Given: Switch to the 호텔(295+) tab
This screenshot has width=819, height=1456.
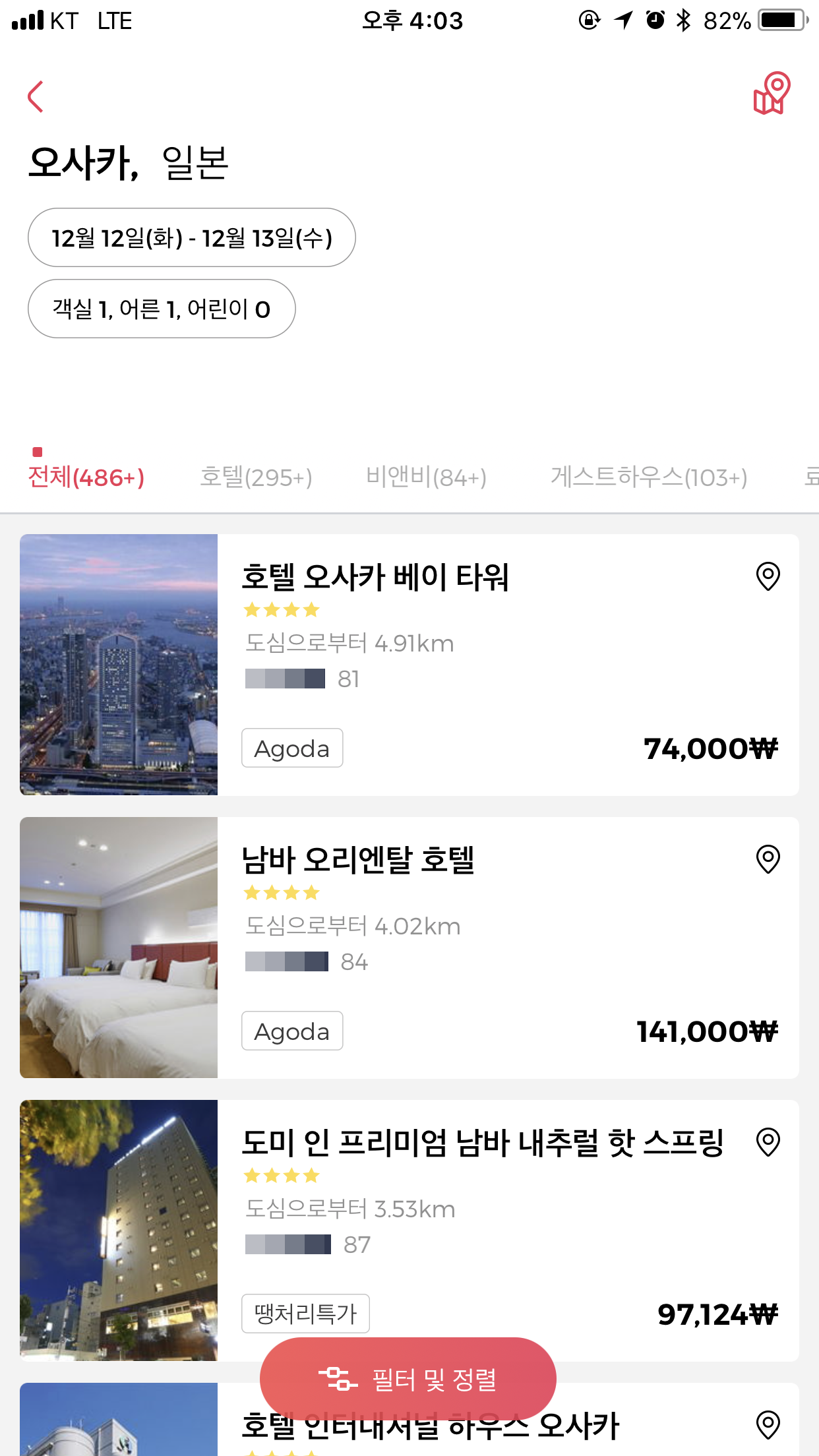Looking at the screenshot, I should (x=257, y=477).
